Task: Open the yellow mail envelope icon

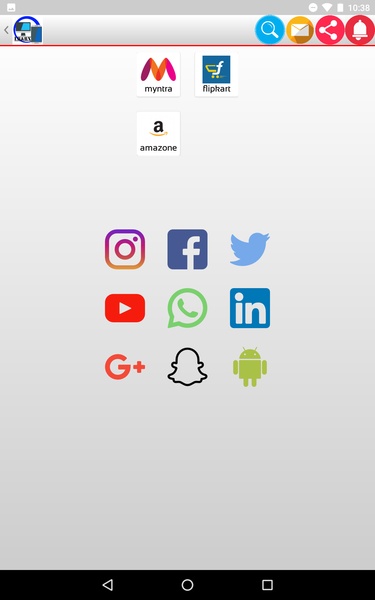Action: (300, 30)
